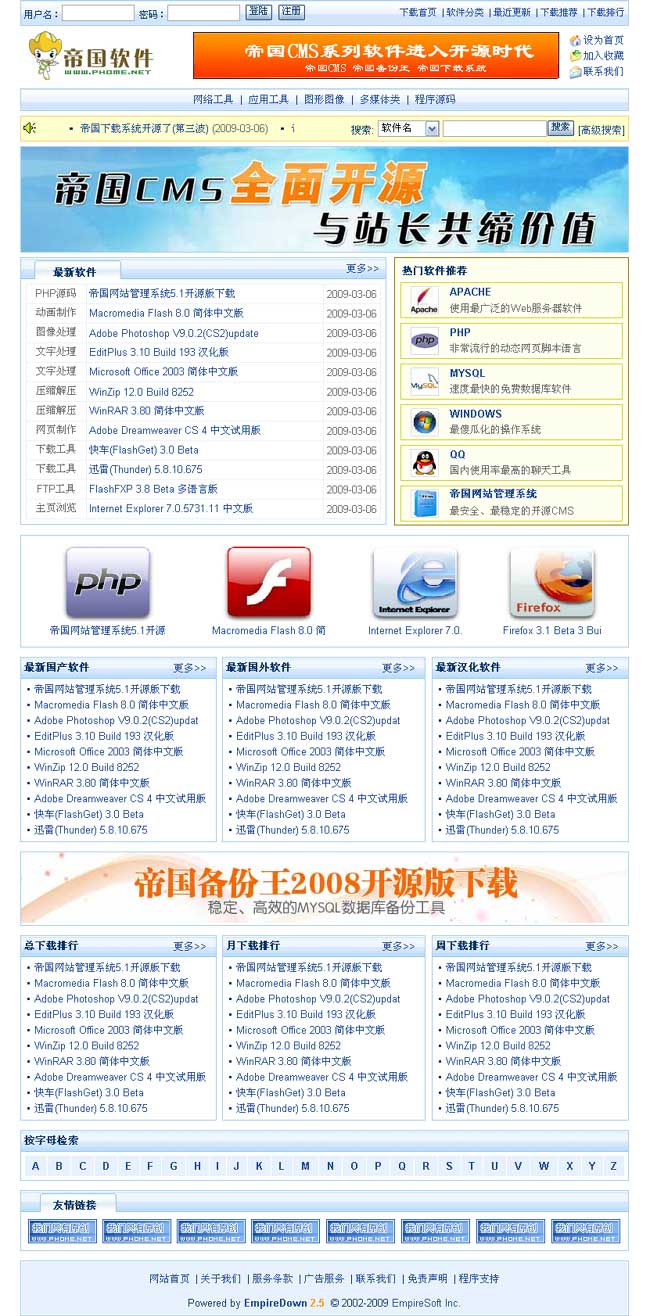Focus the 密码 password field

tap(202, 13)
